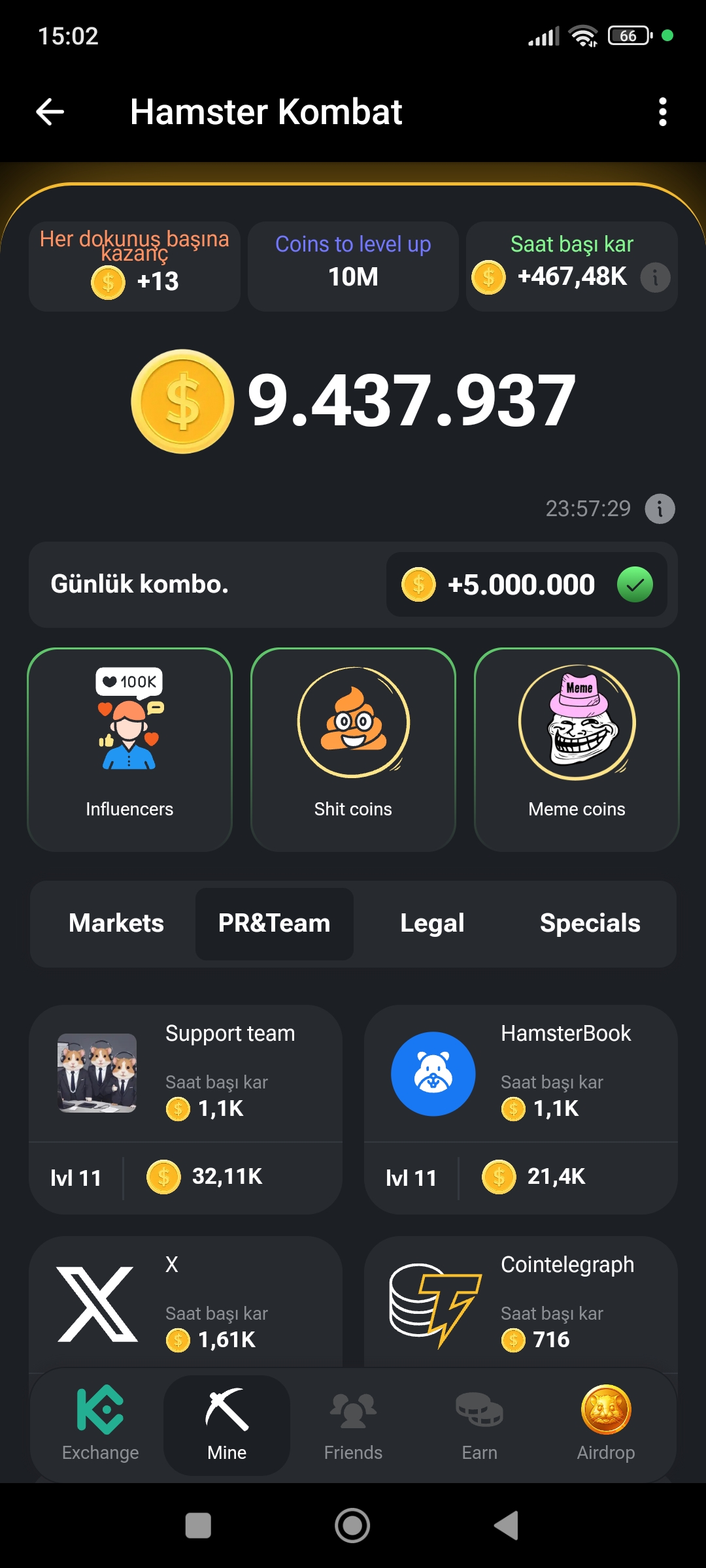Open the Airdrop section
Screen dimensions: 706x1568
(606, 1424)
